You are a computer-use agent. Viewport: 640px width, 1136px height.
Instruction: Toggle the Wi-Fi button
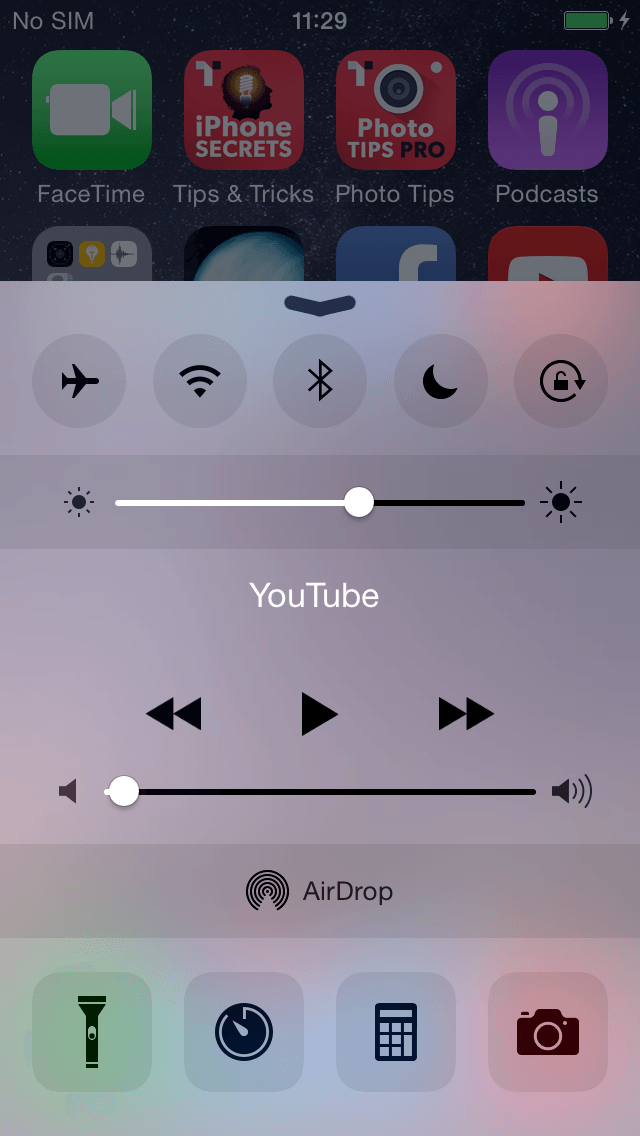200,380
